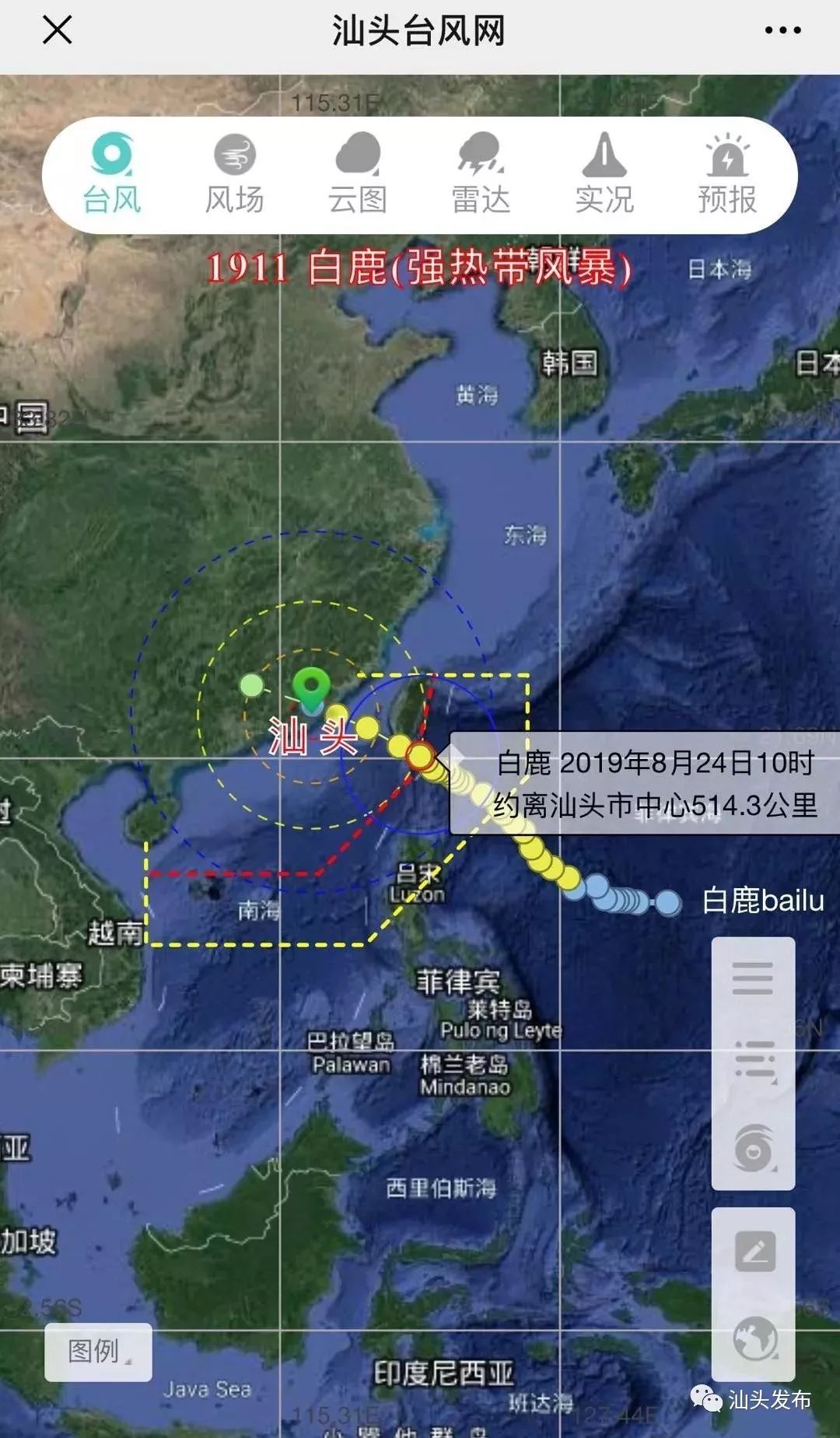Switch to the 风场 tab
This screenshot has height=1438, width=840.
click(234, 174)
